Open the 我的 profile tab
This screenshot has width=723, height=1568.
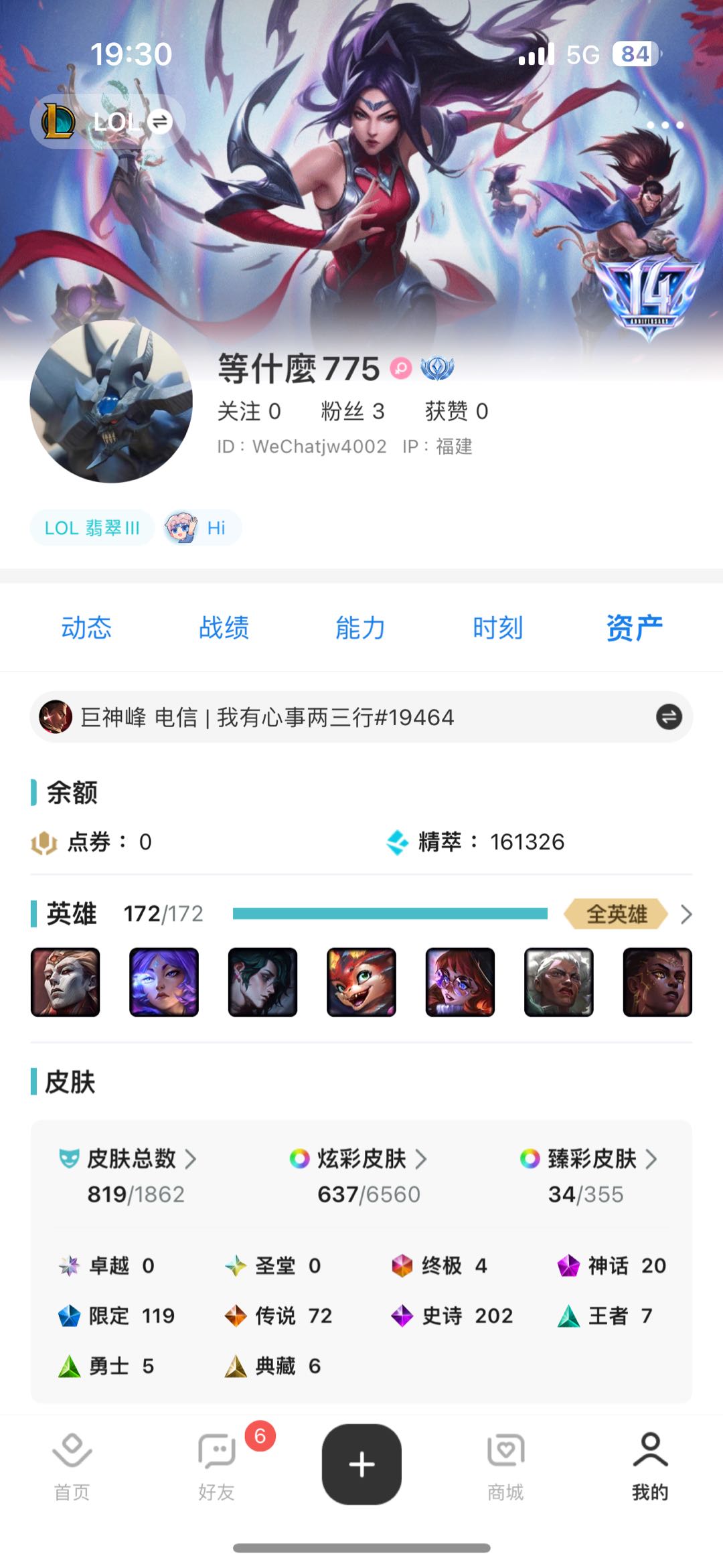(x=650, y=1466)
